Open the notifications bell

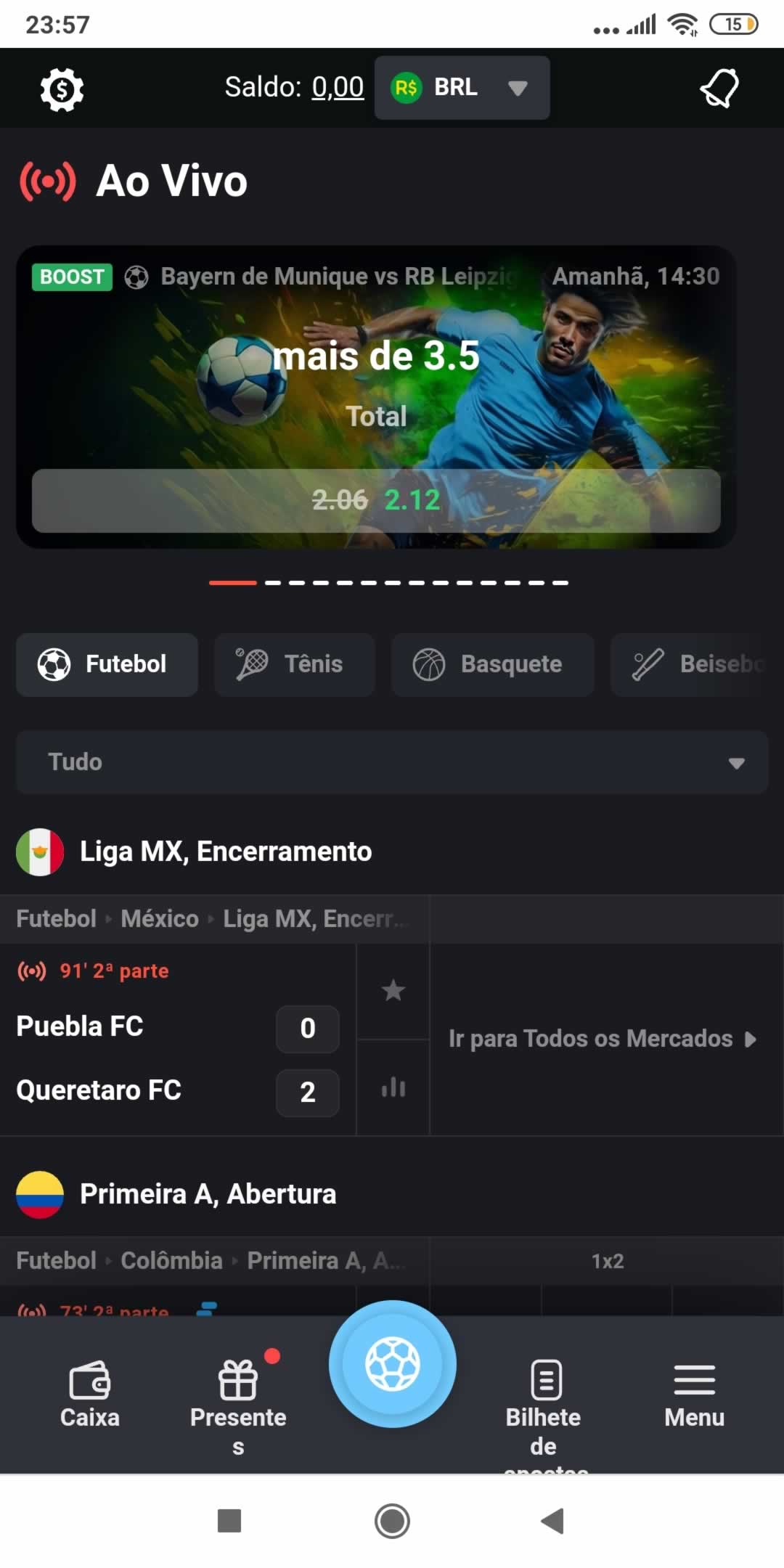pyautogui.click(x=719, y=89)
